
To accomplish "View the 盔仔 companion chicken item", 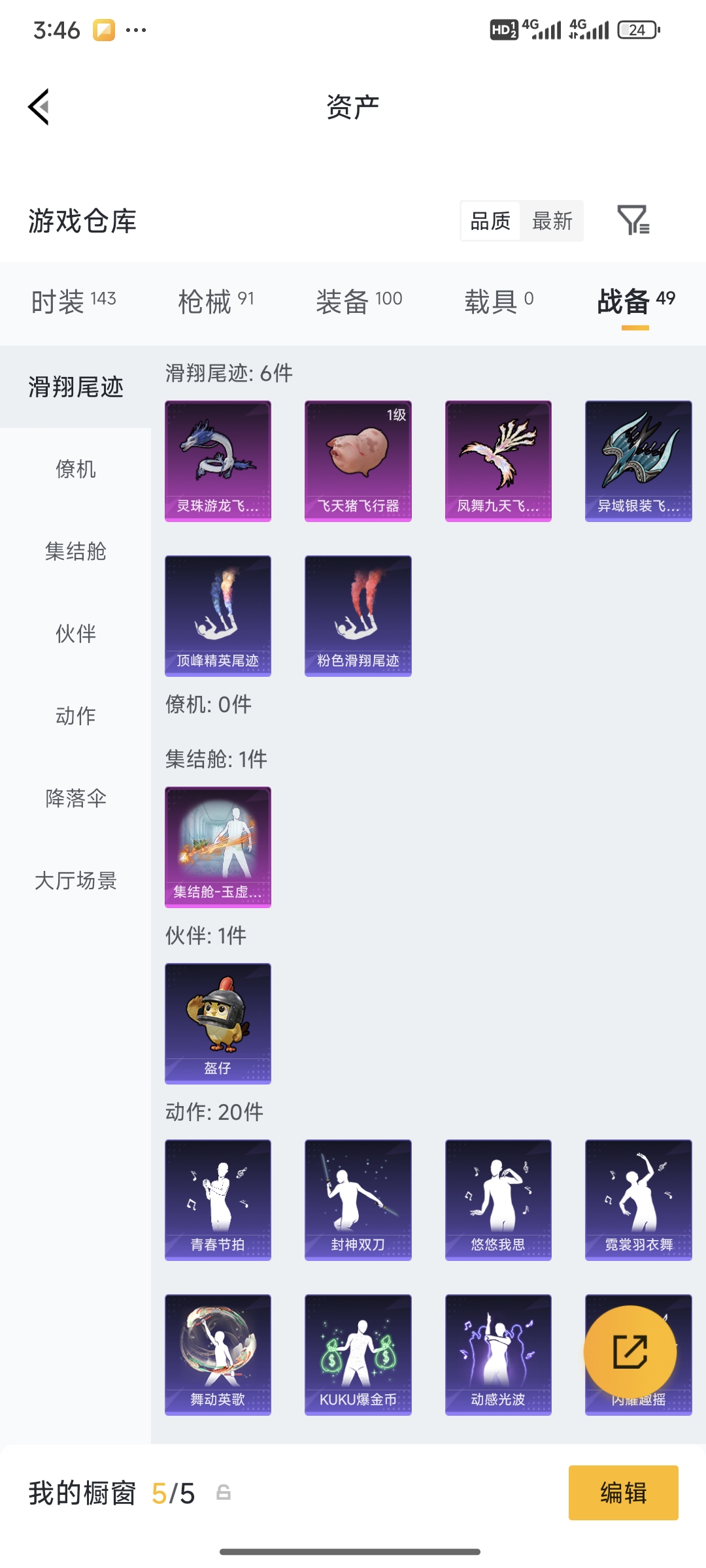I will [x=218, y=1022].
